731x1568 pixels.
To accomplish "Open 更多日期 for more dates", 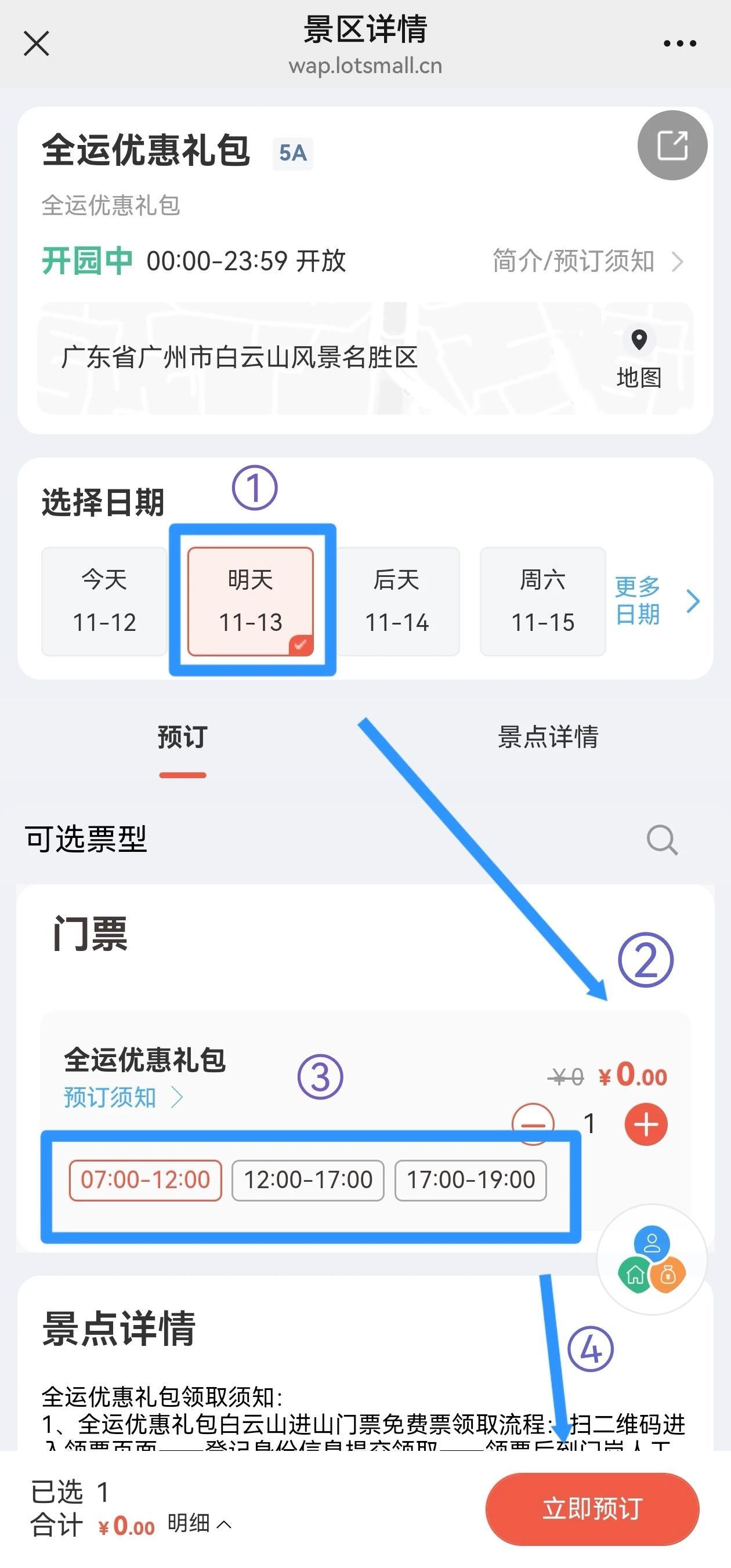I will (x=656, y=601).
